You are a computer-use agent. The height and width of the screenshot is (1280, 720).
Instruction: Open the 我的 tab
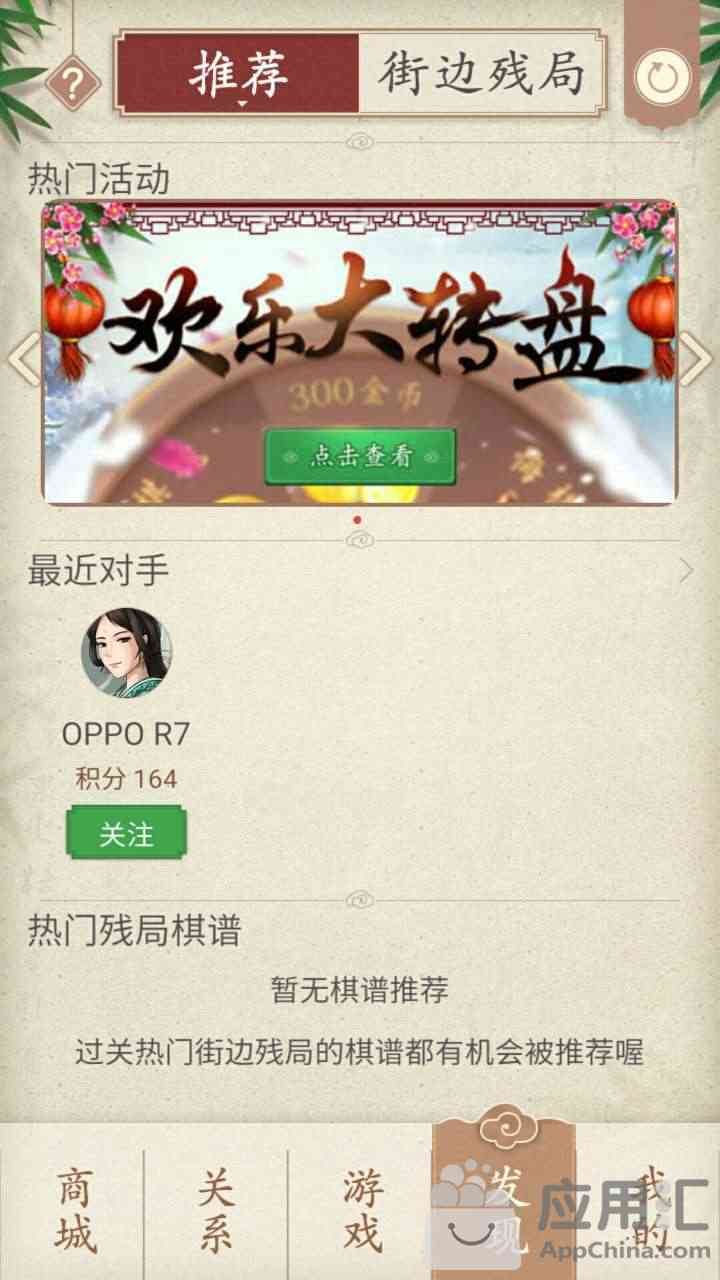point(650,1211)
